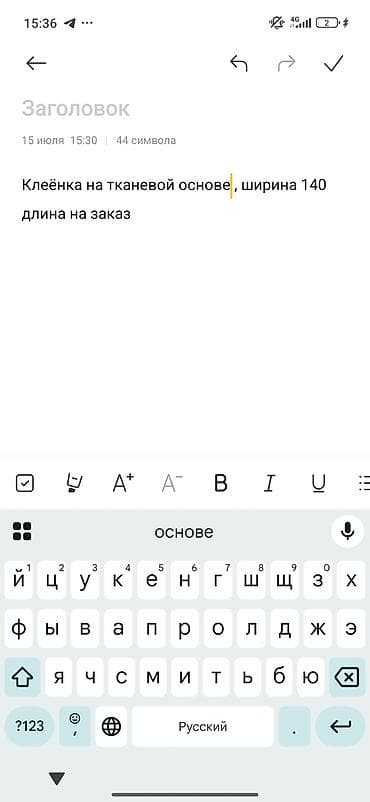Image resolution: width=370 pixels, height=802 pixels.
Task: Undo the last edit
Action: 238,63
